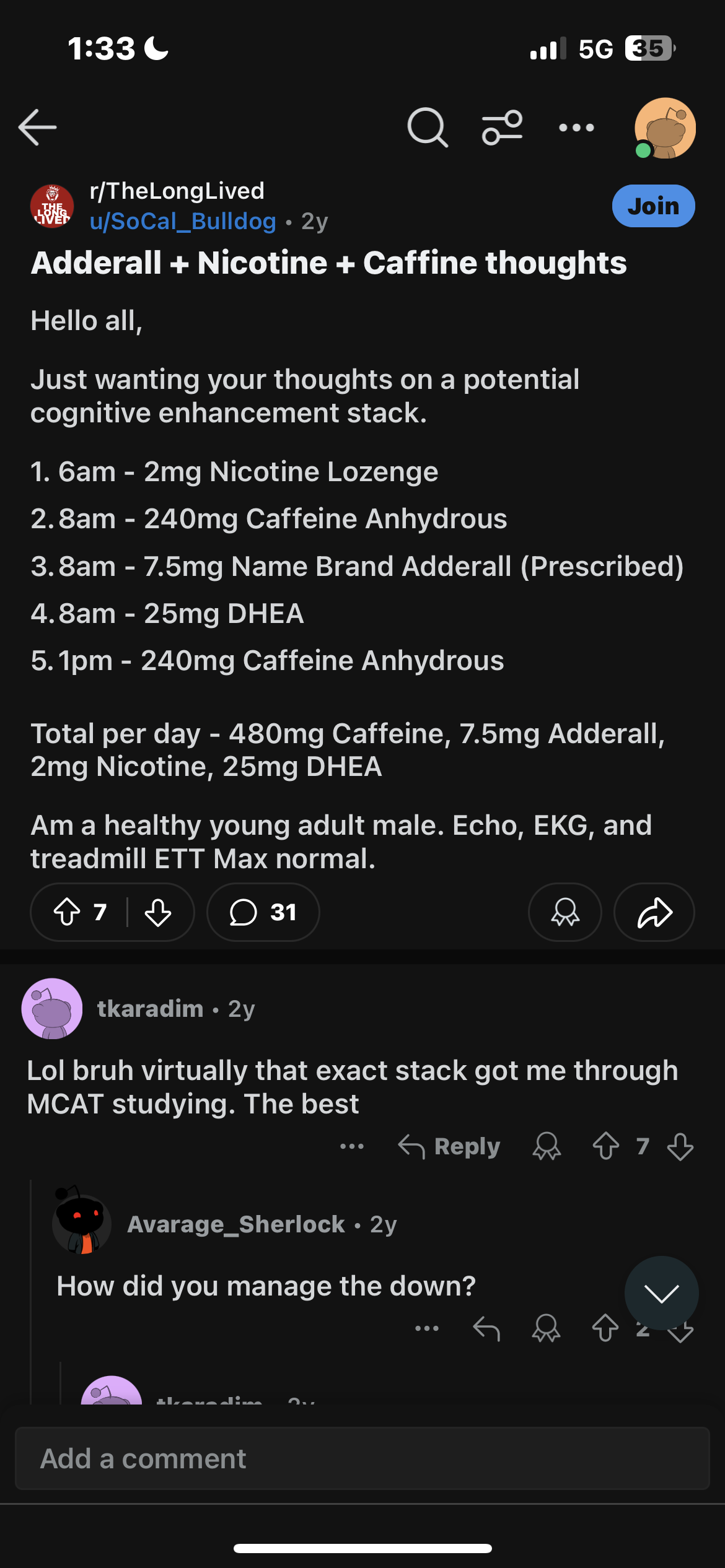Visit the r/TheLongLived subreddit

(x=177, y=191)
